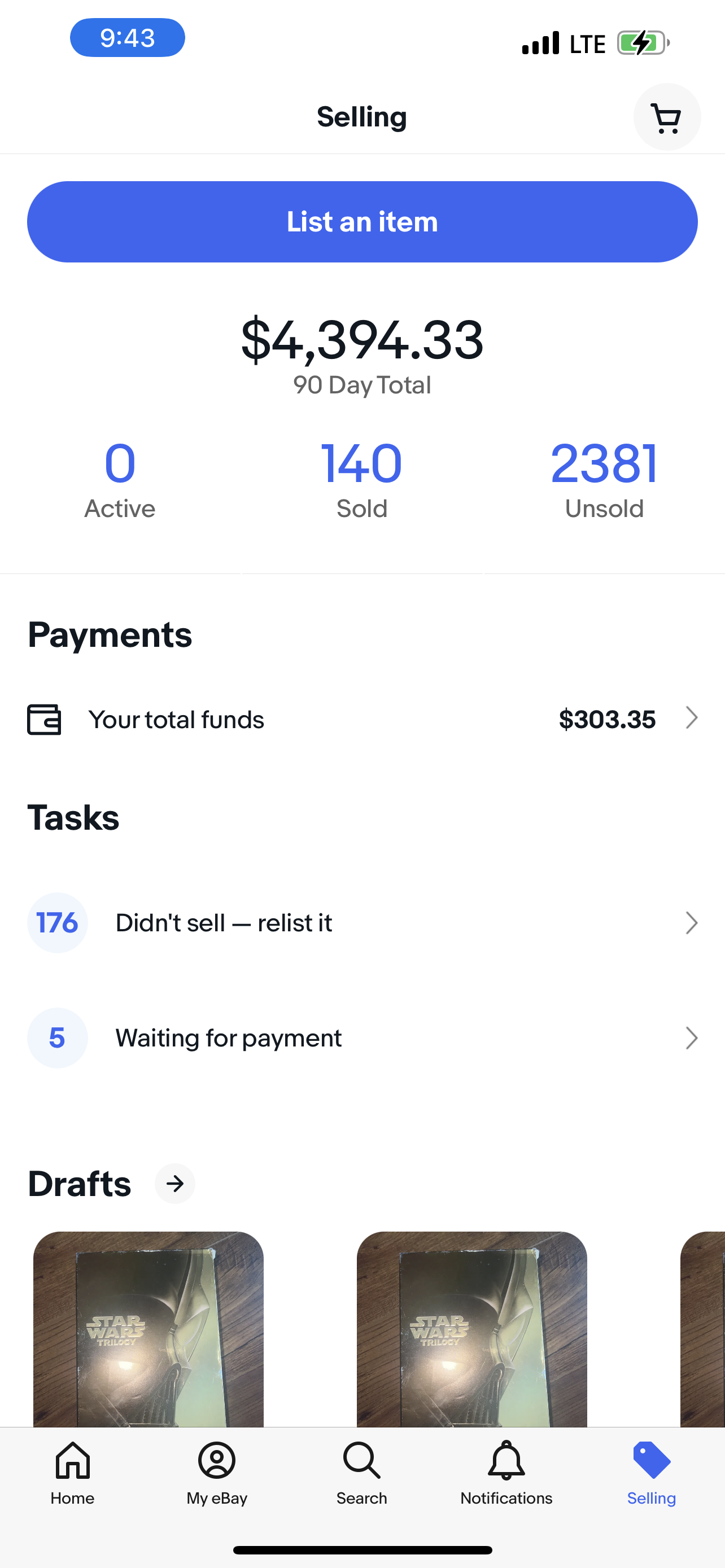Select the Selling tab
725x1568 pixels.
pos(652,1472)
